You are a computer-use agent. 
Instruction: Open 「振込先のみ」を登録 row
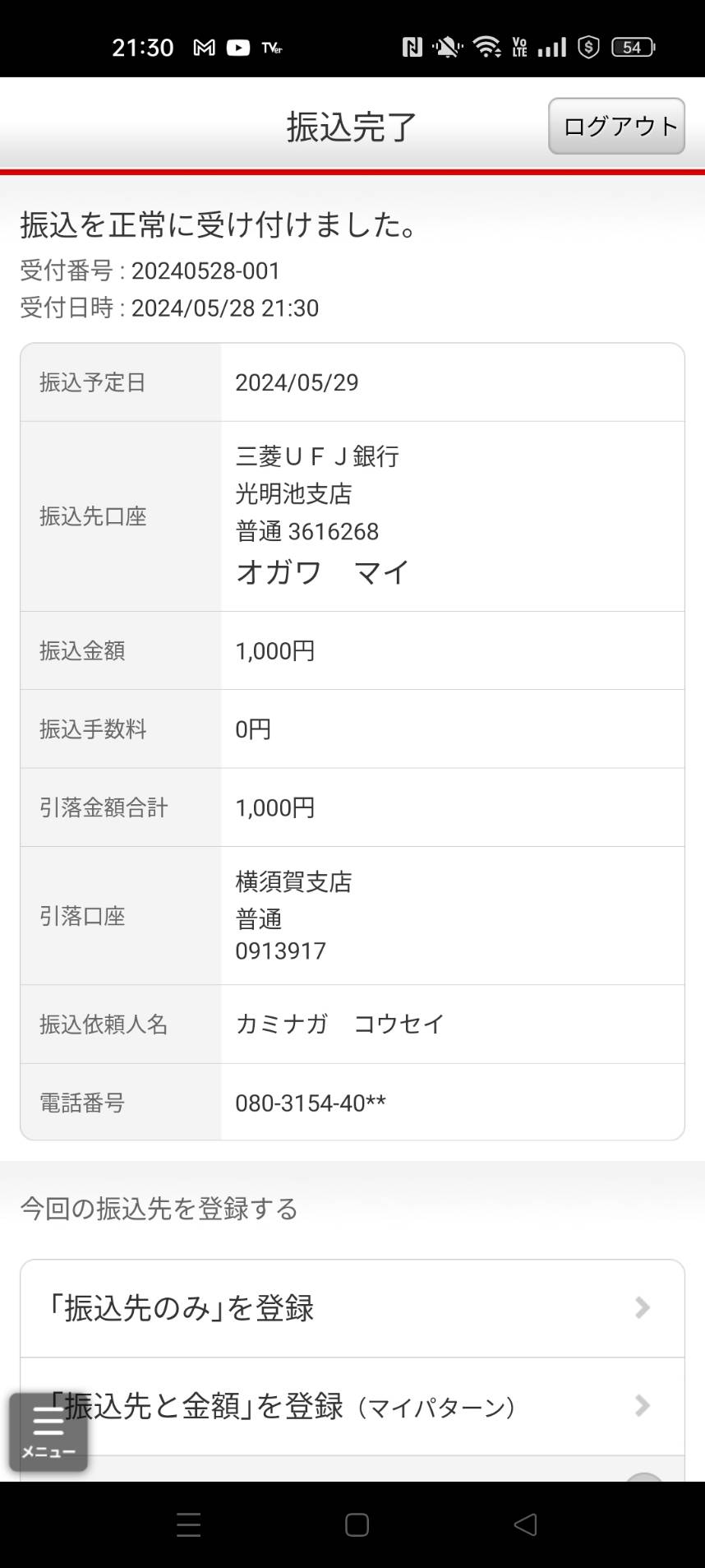tap(352, 1308)
